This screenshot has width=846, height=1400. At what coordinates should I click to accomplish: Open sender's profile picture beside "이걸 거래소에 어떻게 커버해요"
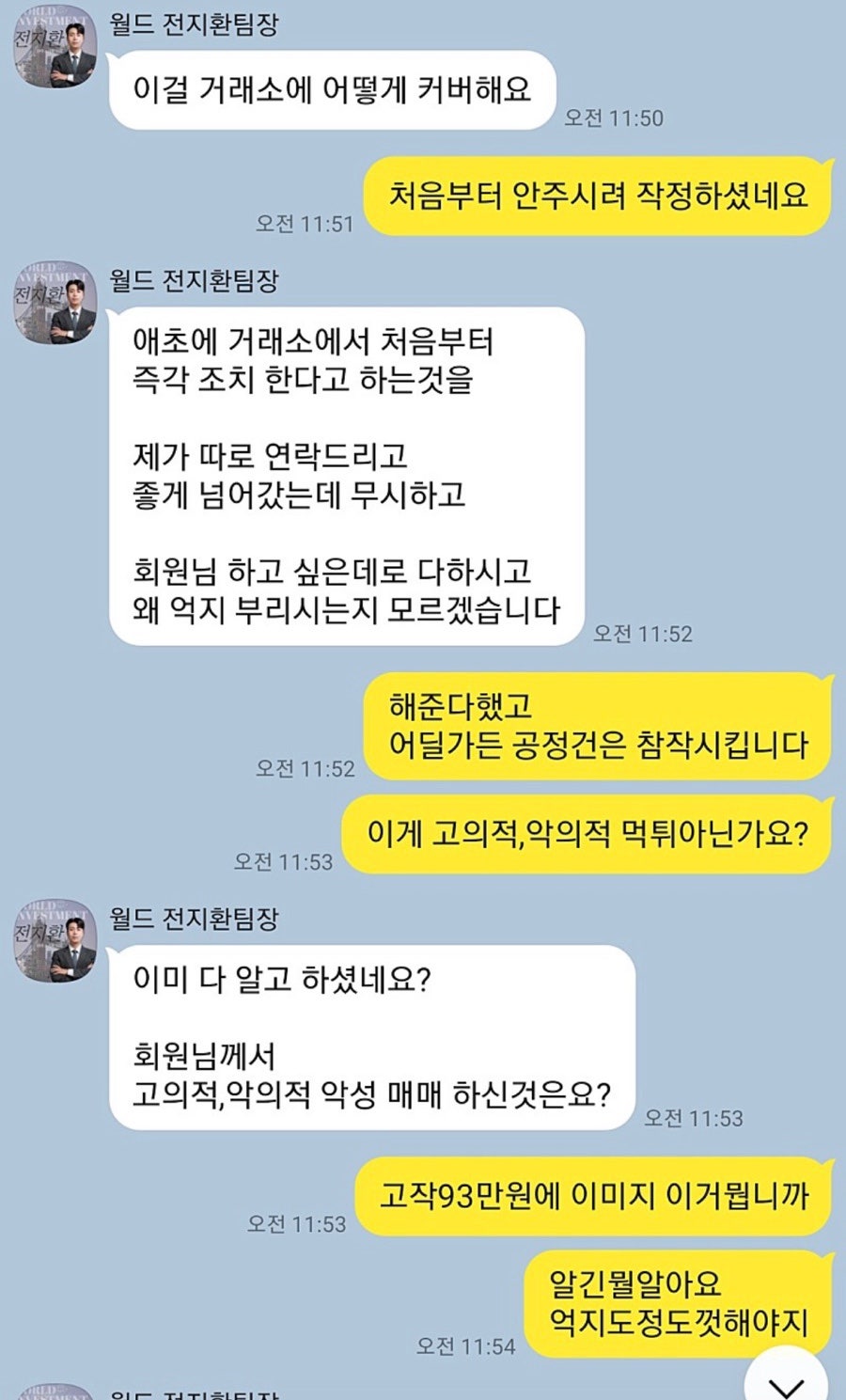tap(55, 47)
